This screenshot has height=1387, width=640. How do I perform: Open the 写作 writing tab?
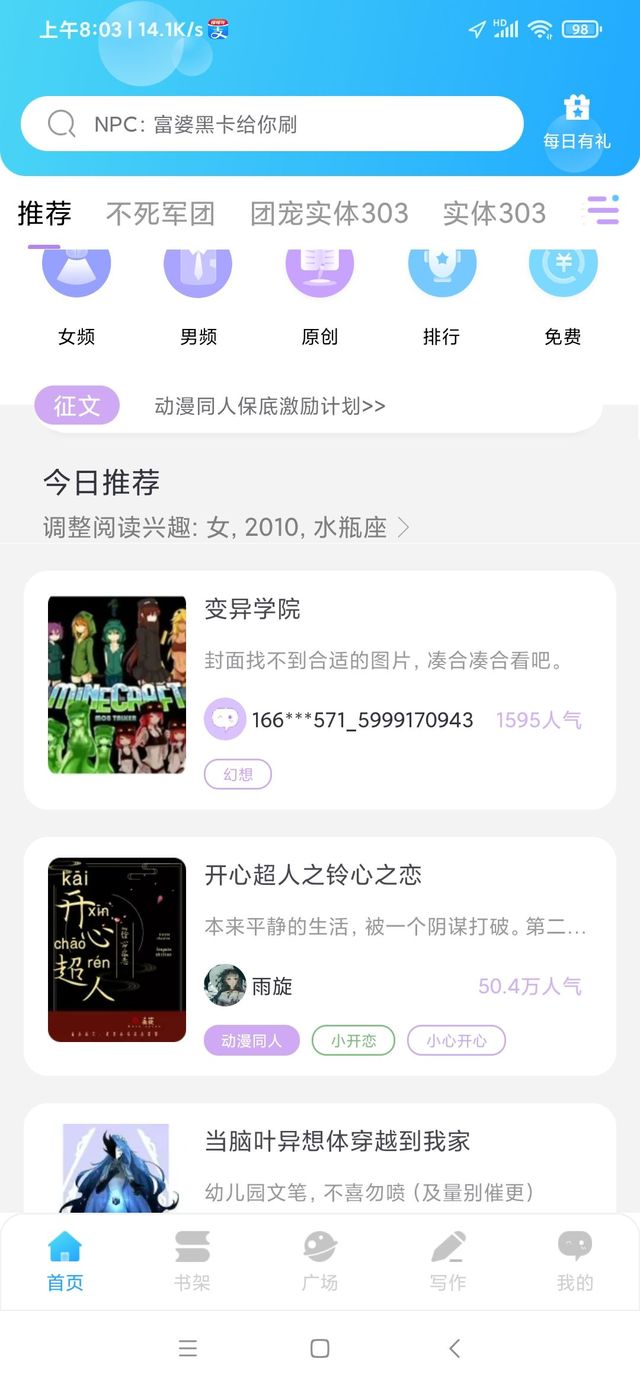pyautogui.click(x=448, y=1262)
